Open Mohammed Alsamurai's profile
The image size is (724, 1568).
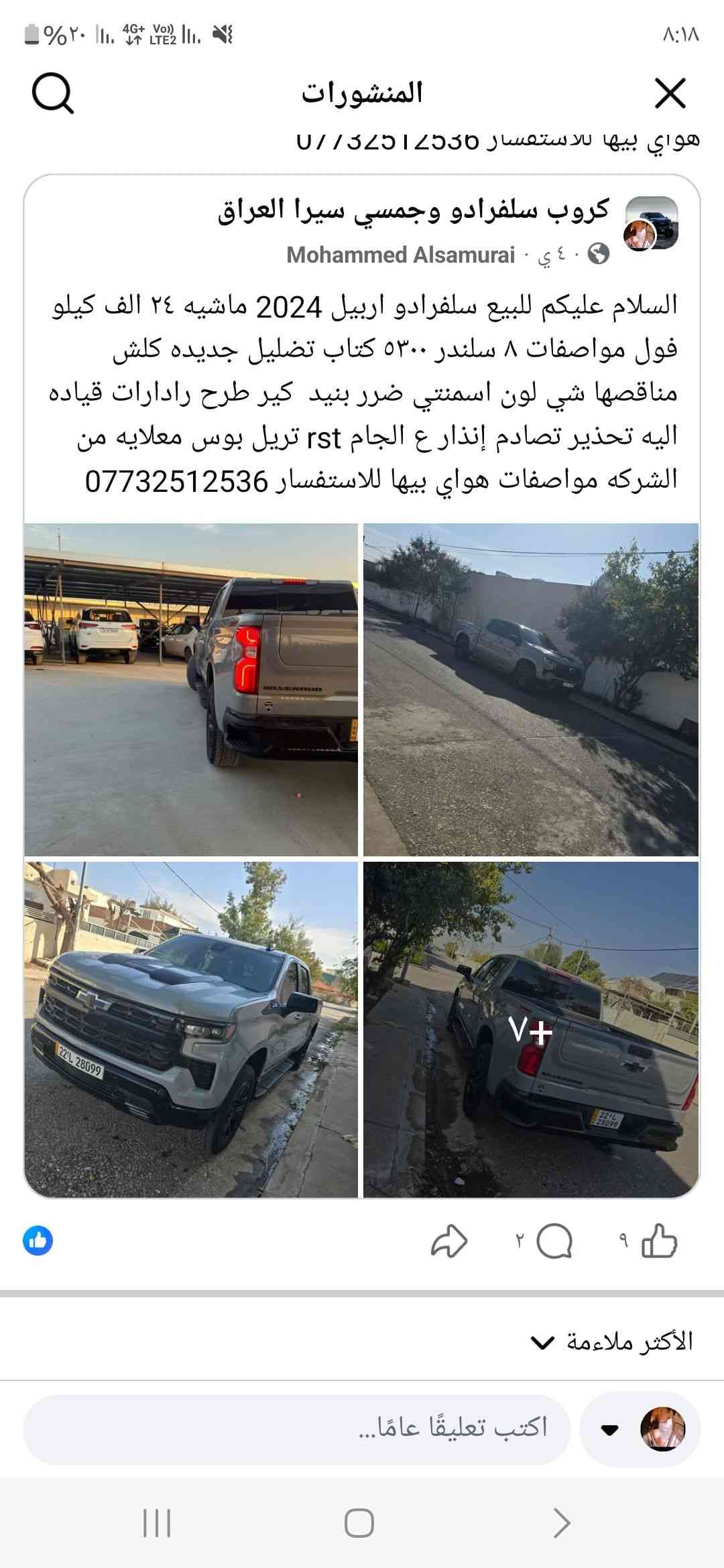point(400,255)
